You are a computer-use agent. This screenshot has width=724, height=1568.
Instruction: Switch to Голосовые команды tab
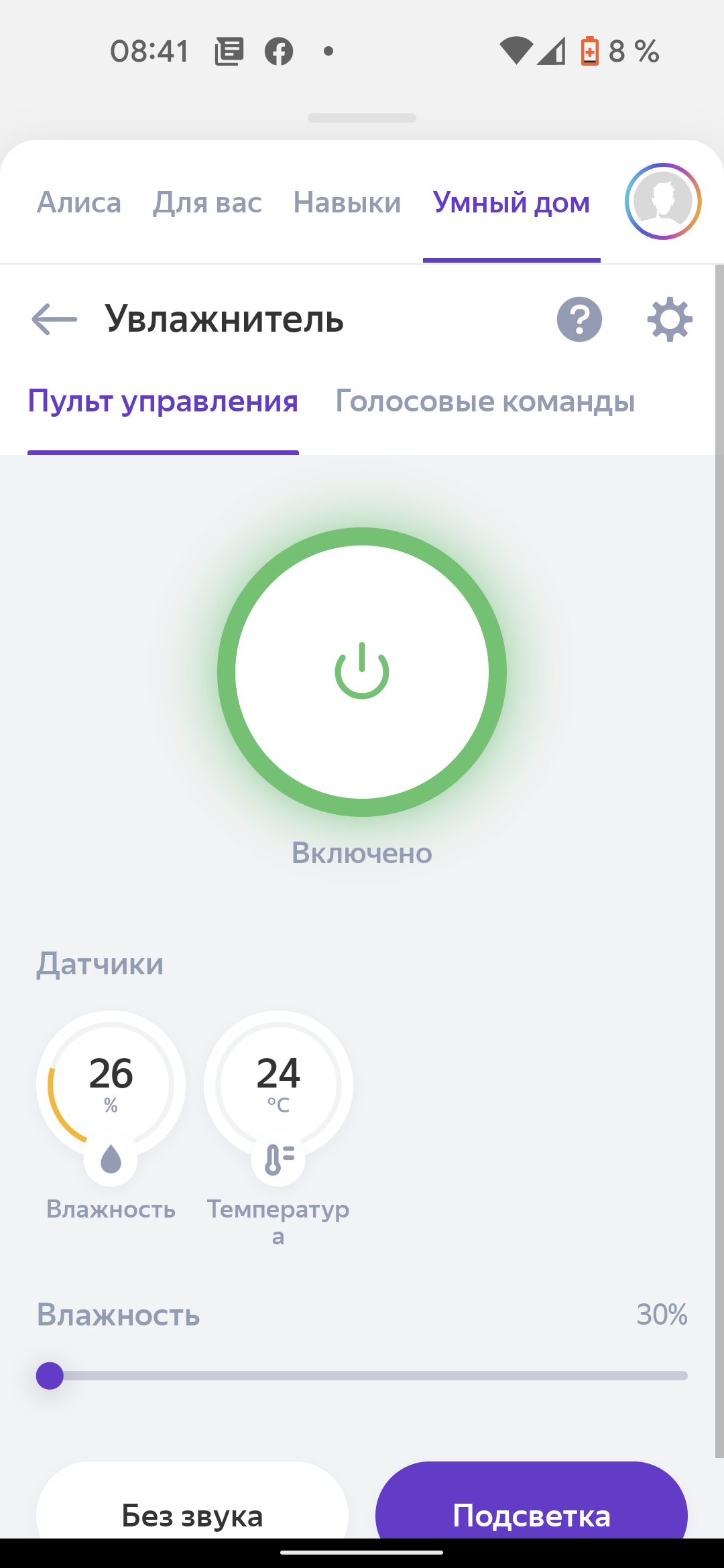point(485,401)
